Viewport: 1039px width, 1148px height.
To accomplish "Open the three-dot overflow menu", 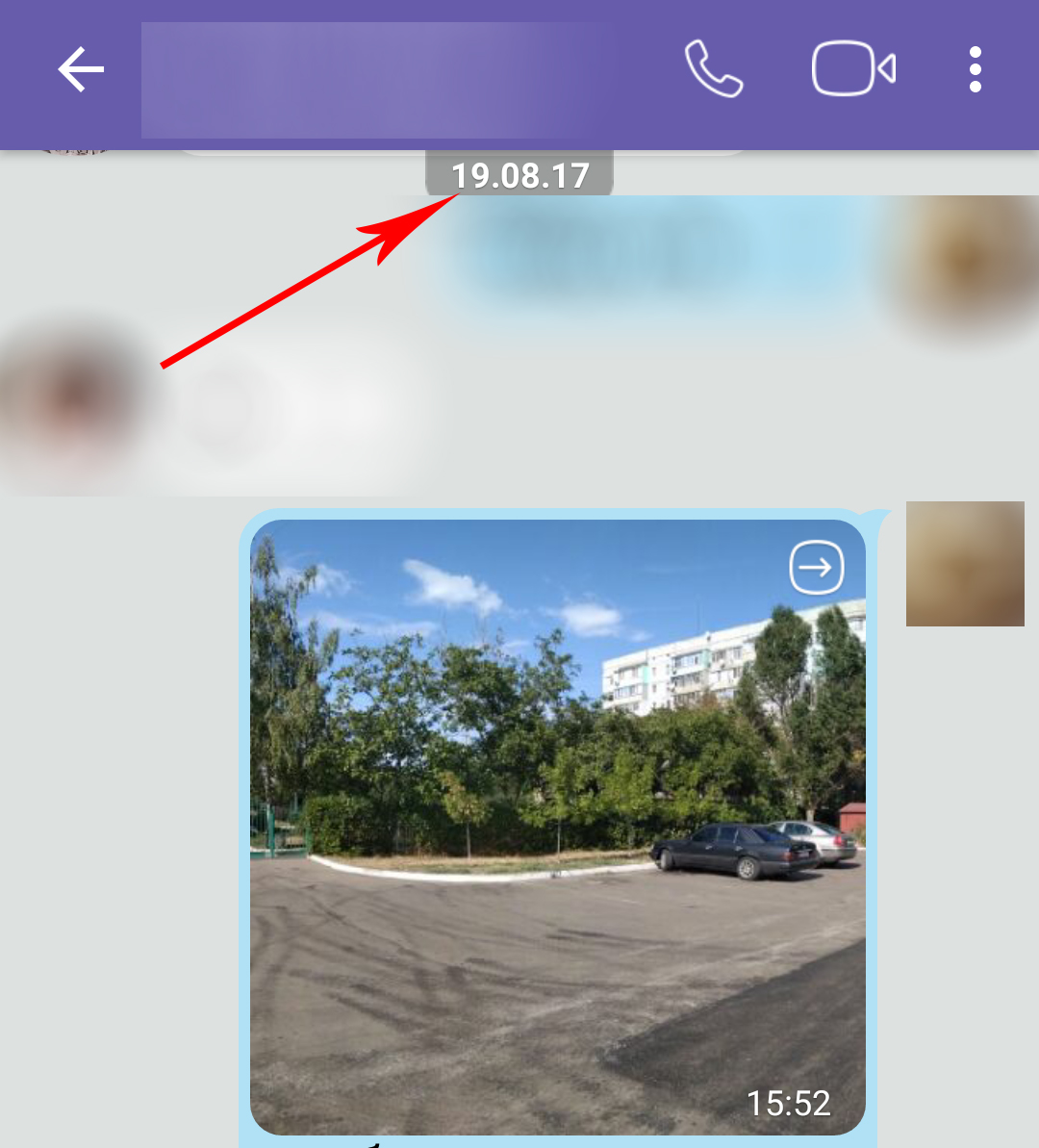I will click(975, 70).
